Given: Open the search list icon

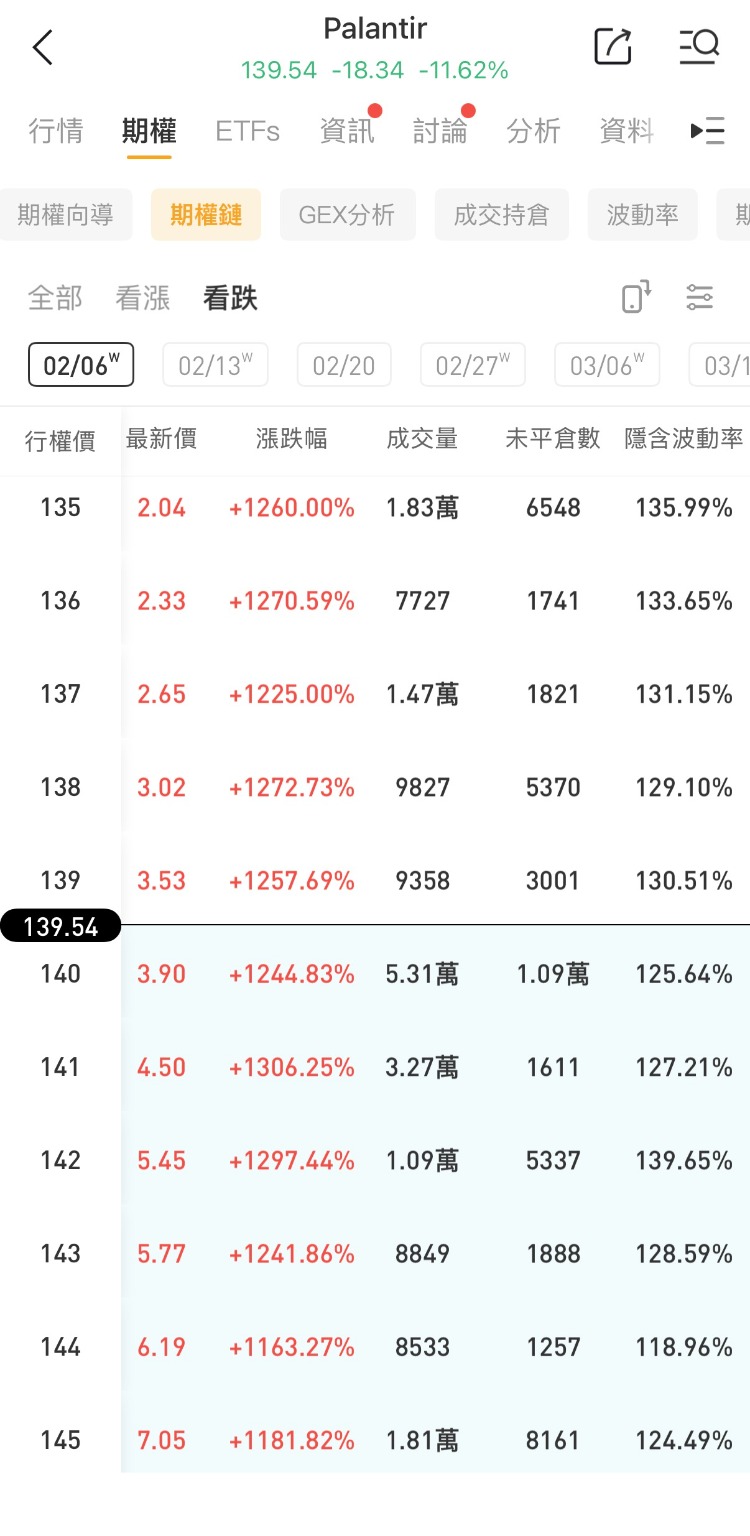Looking at the screenshot, I should point(699,46).
